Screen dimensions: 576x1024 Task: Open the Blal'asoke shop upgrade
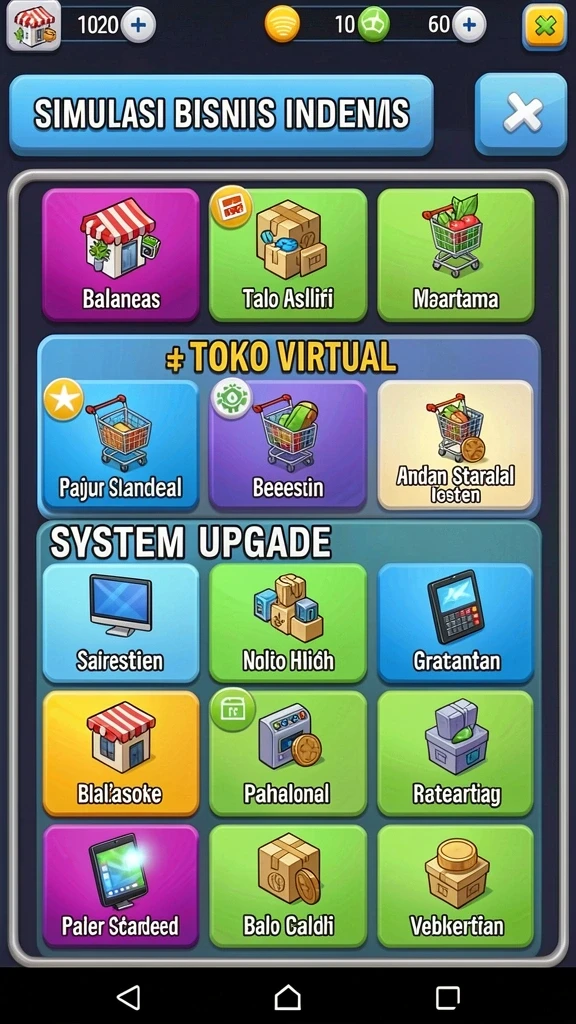click(121, 754)
